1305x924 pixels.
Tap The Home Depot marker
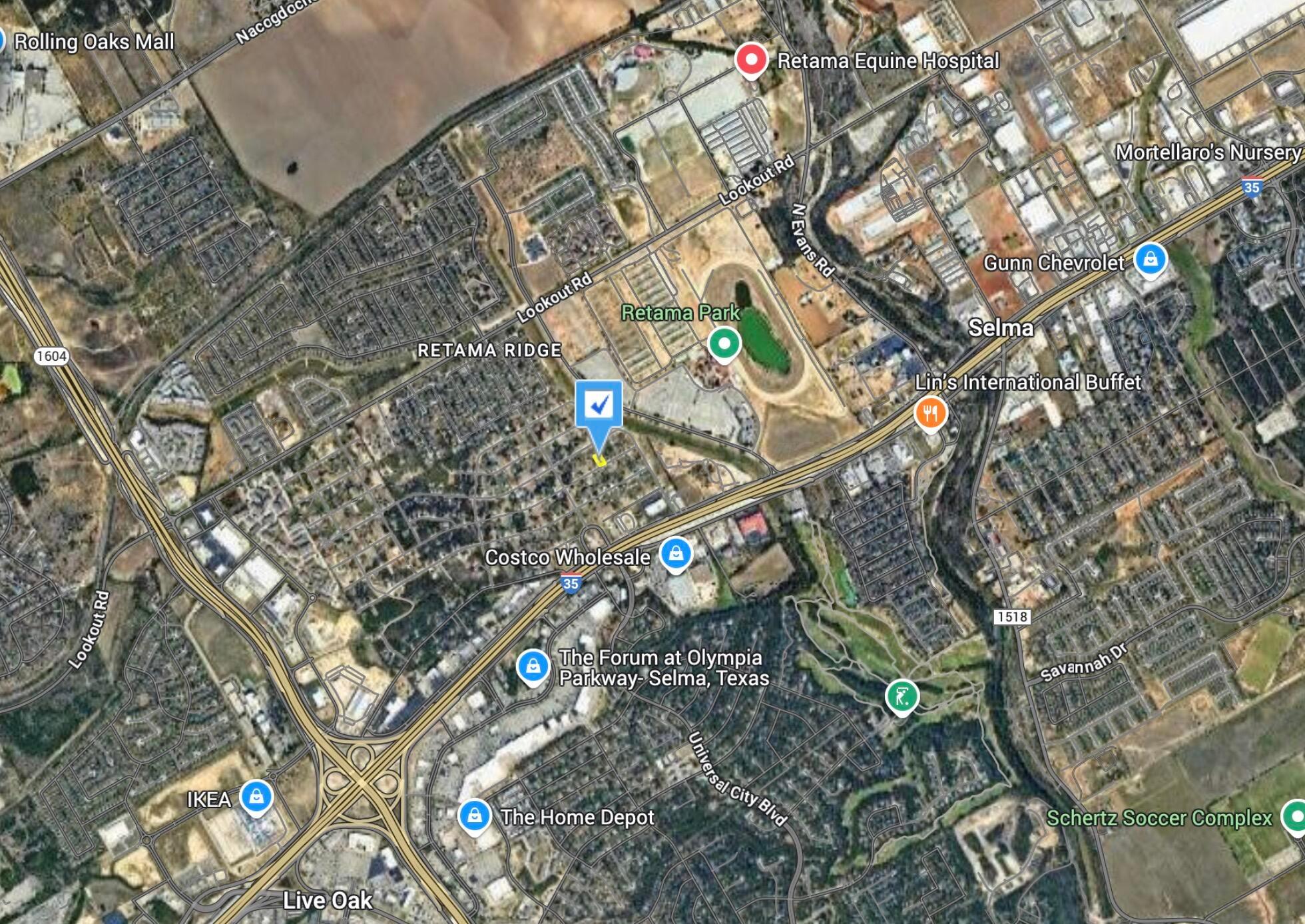[475, 815]
